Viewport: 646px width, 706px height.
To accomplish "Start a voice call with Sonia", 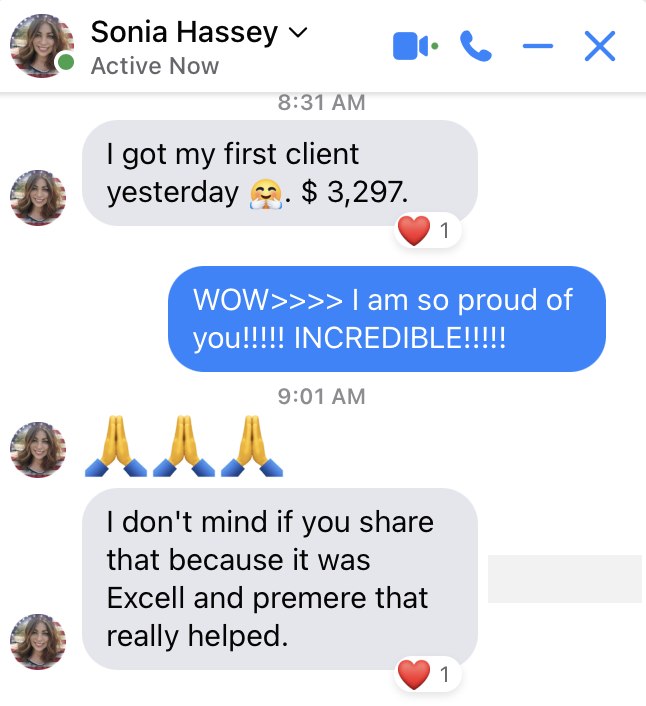I will 476,46.
